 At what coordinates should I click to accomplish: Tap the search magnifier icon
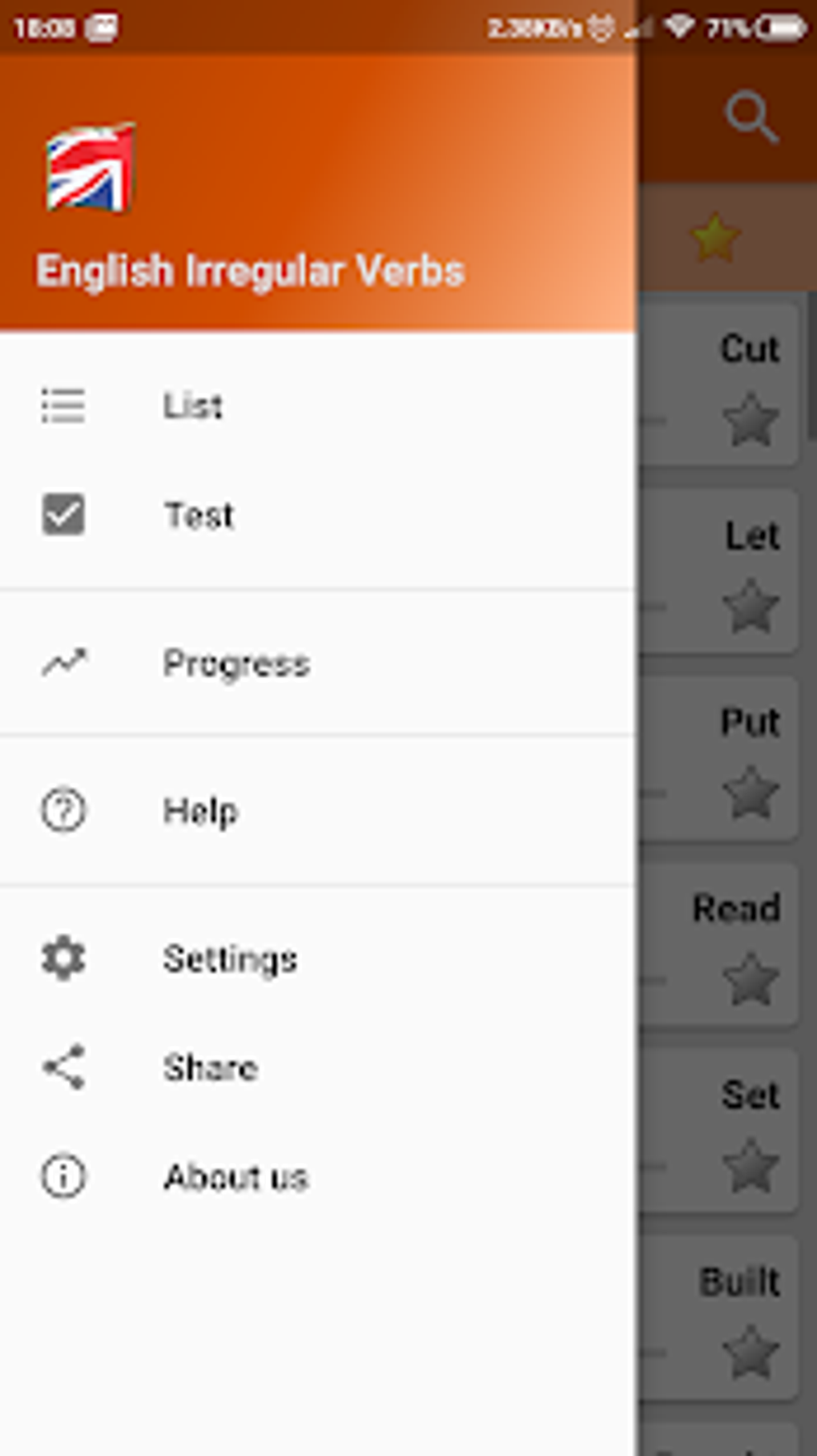751,117
